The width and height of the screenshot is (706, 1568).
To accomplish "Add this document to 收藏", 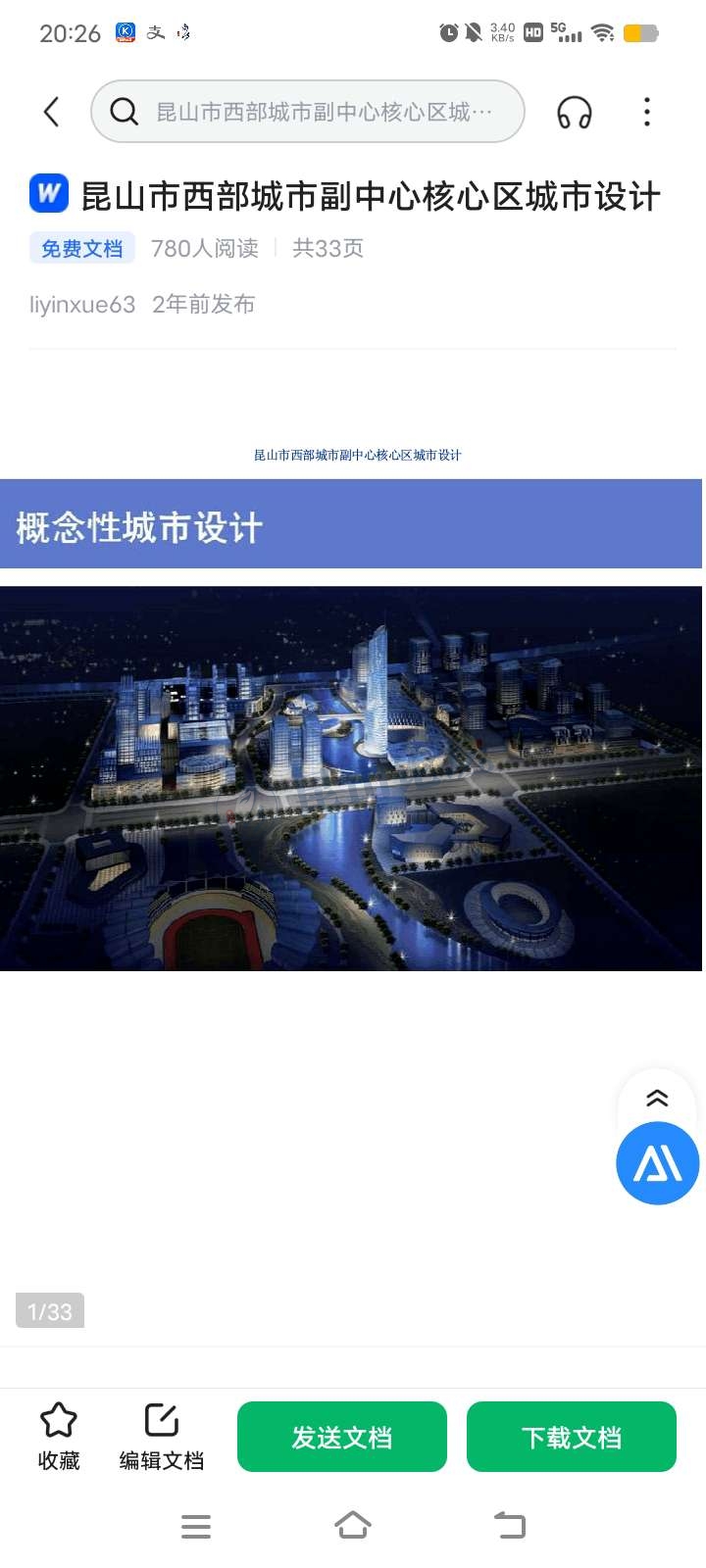I will pyautogui.click(x=59, y=1436).
